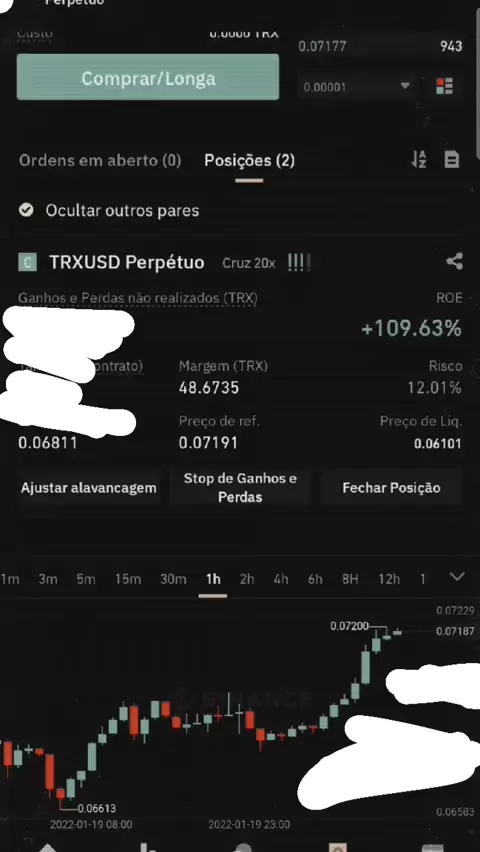Select the Posições (2) tab
480x852 pixels.
coord(250,160)
